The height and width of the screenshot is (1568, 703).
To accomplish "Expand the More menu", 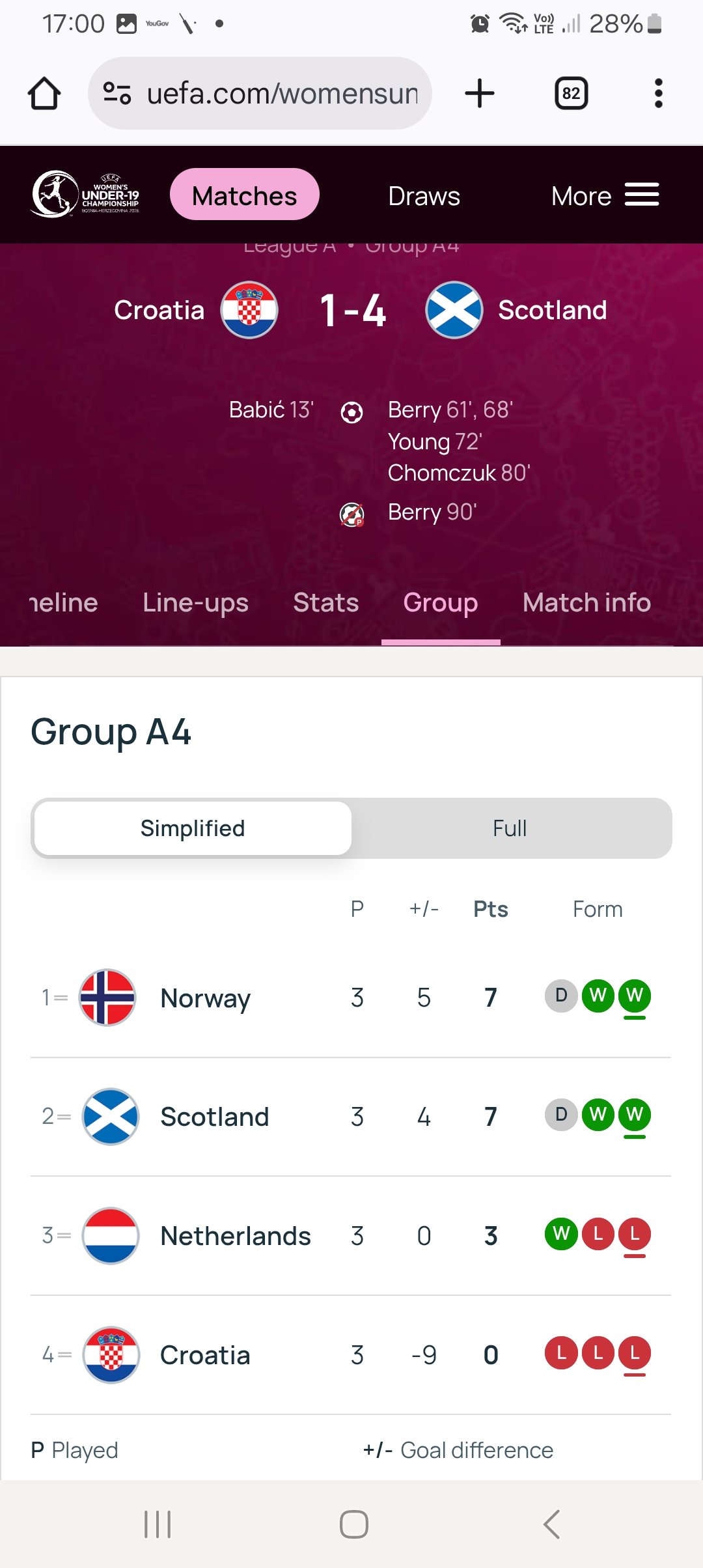I will (605, 195).
